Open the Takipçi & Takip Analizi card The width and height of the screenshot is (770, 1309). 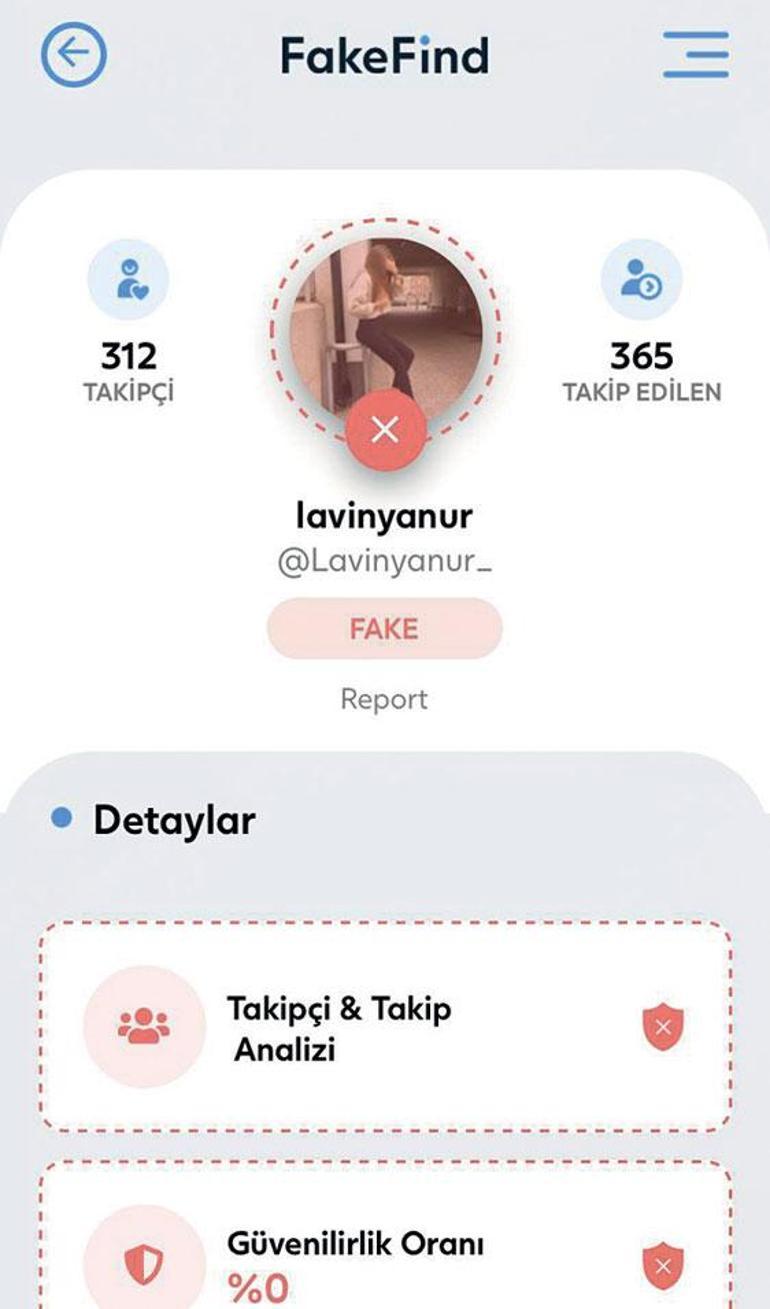click(385, 1026)
